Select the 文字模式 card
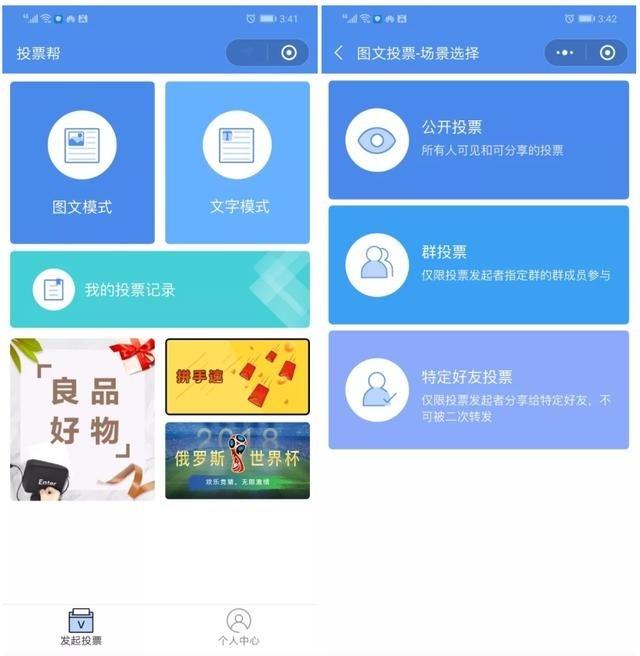Screen dimensions: 640x656 tap(238, 162)
